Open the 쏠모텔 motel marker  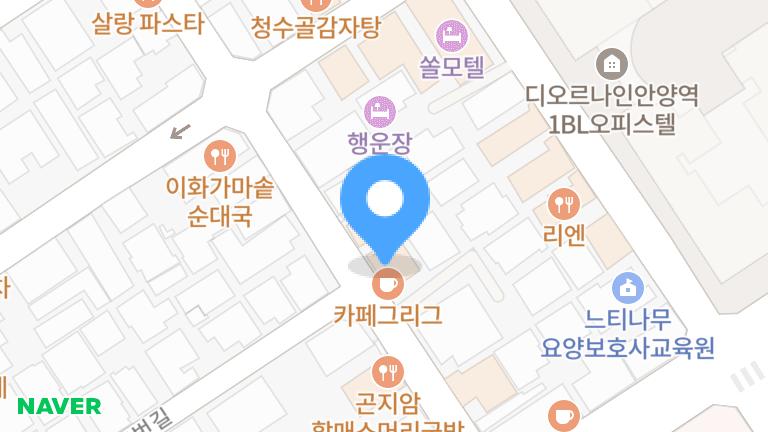(452, 36)
